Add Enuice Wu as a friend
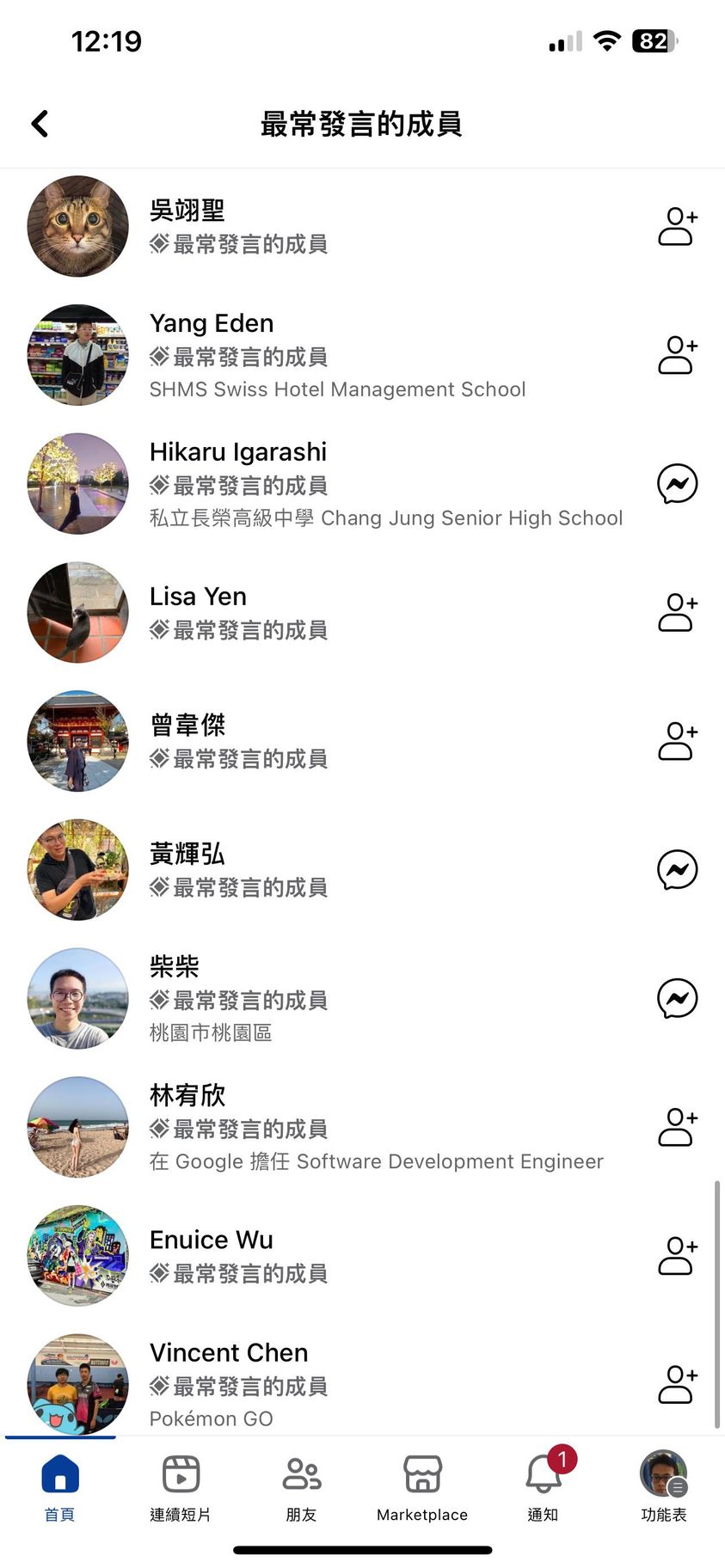 (x=677, y=1256)
